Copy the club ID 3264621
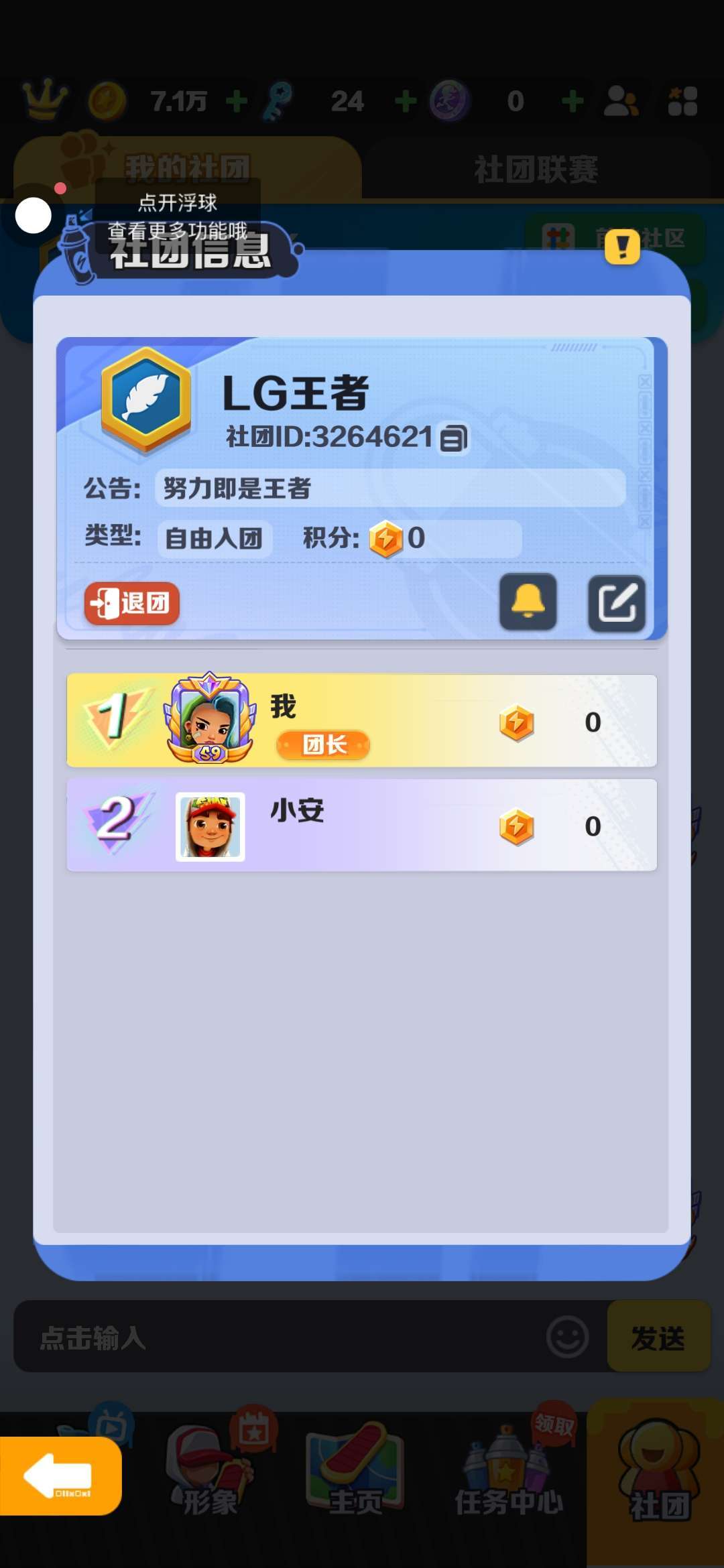The width and height of the screenshot is (724, 1568). [454, 439]
